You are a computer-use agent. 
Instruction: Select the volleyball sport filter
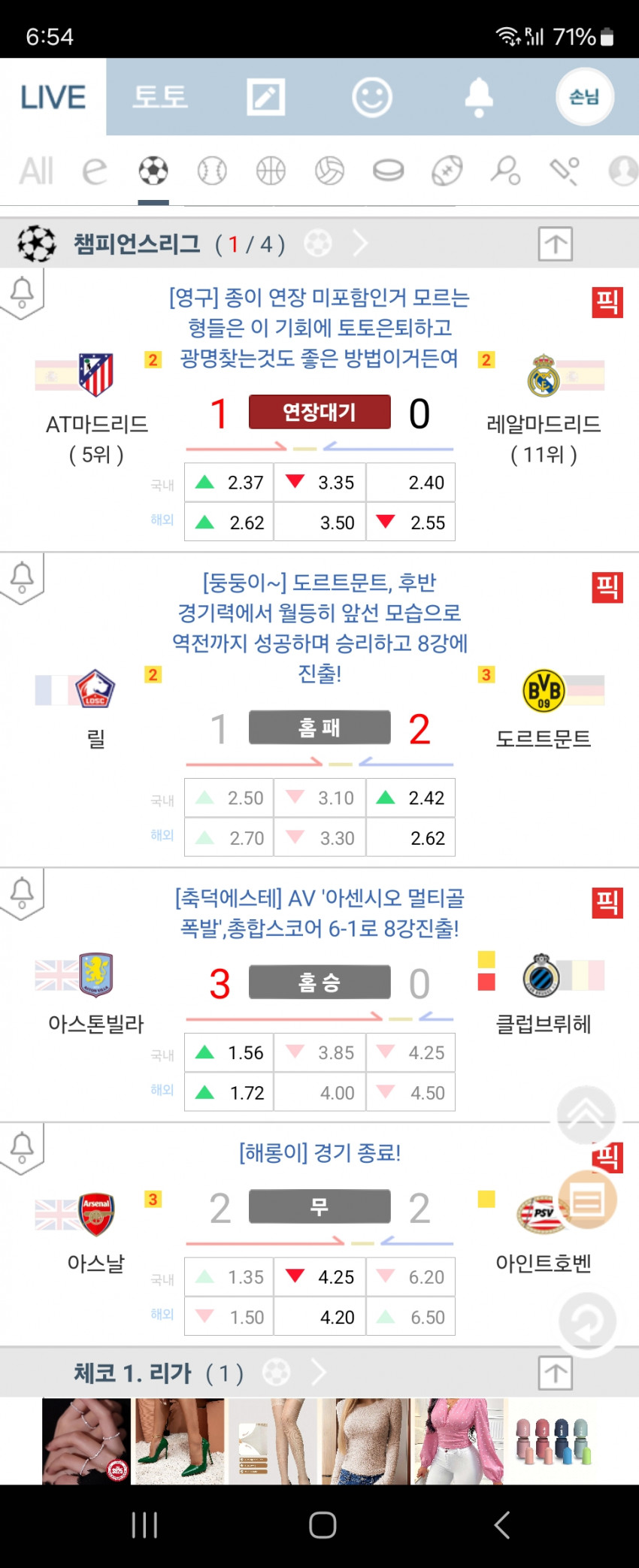329,171
